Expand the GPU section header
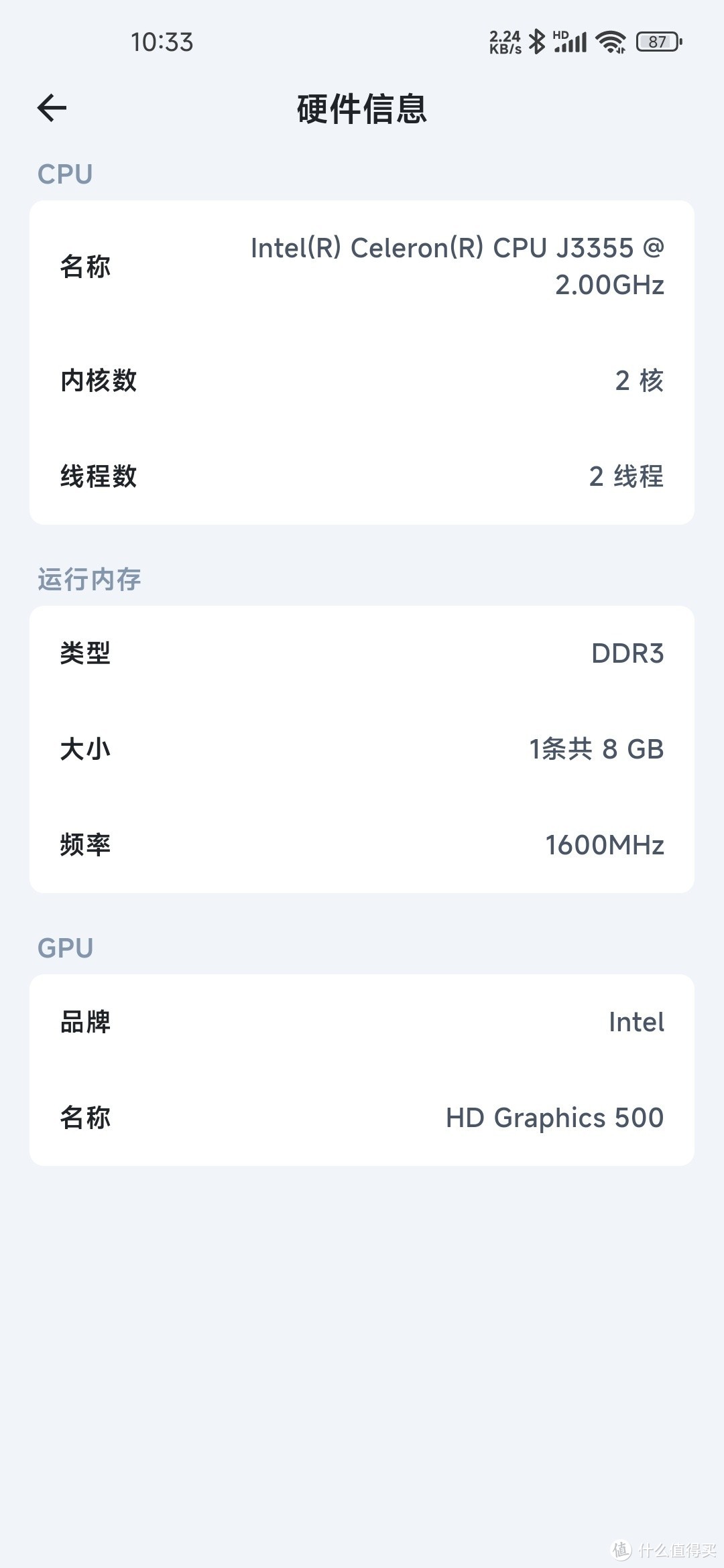This screenshot has width=724, height=1568. [x=66, y=947]
